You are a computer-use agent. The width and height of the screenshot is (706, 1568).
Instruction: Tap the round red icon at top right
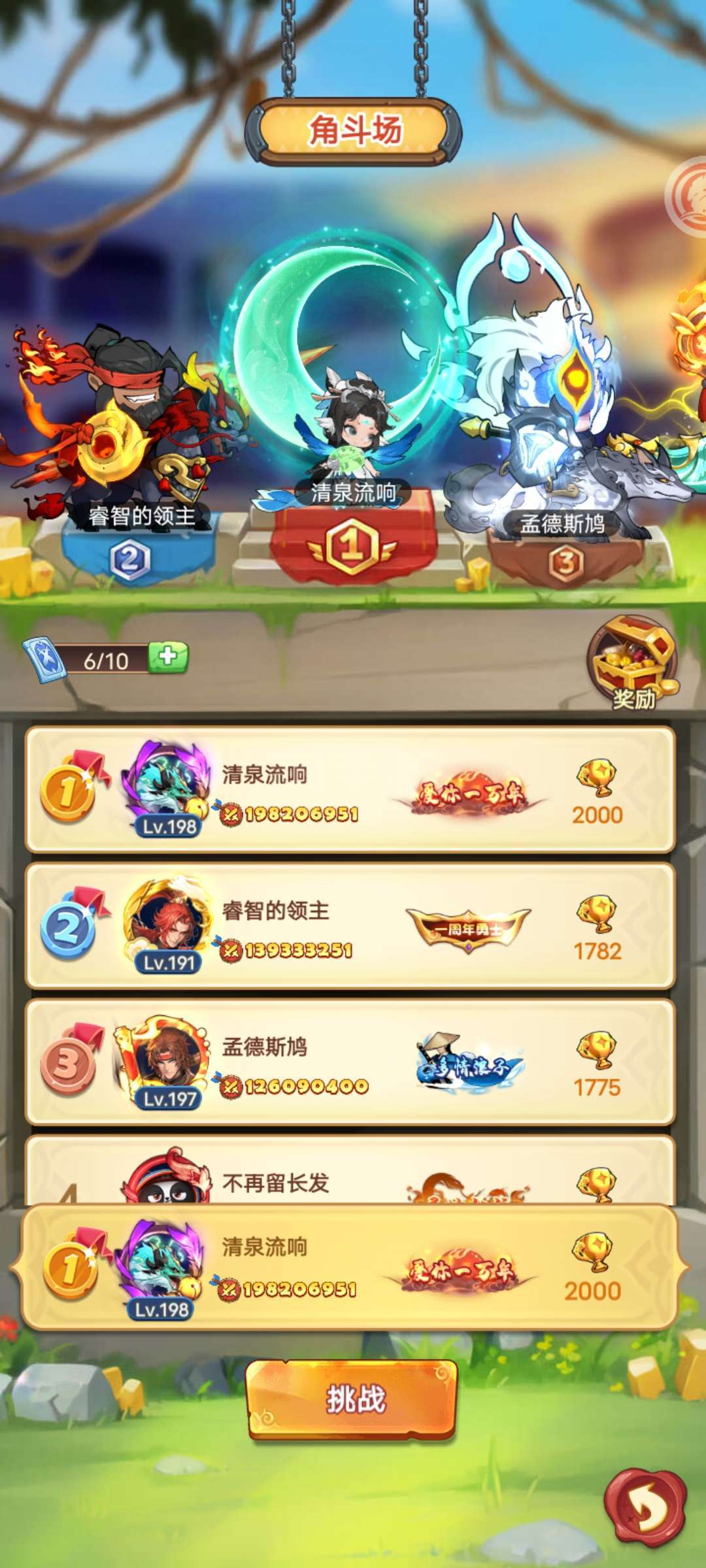click(688, 196)
